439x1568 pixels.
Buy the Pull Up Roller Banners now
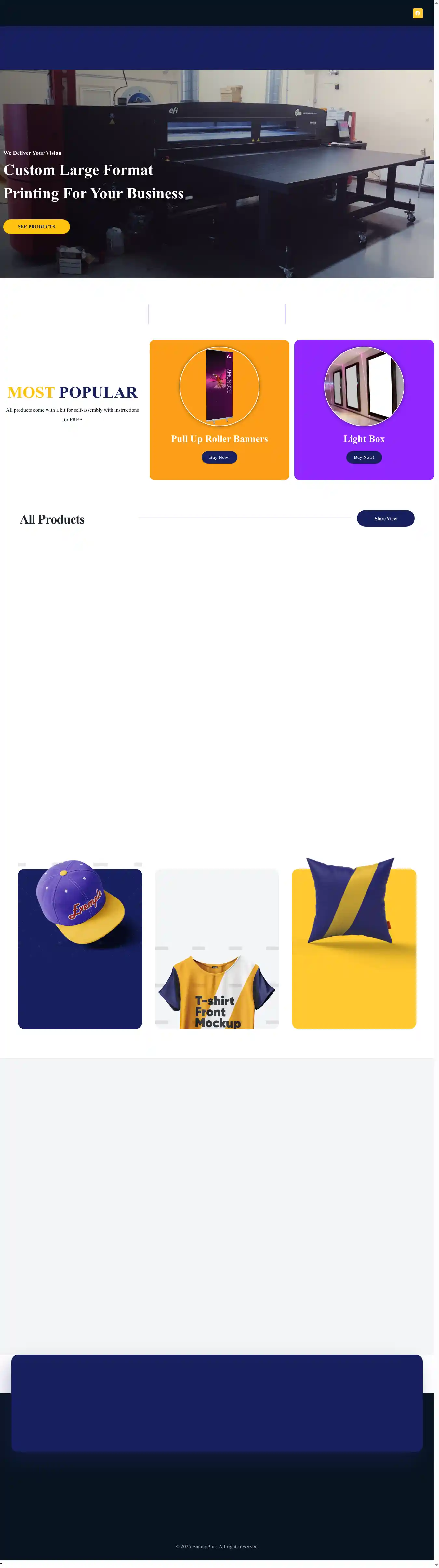[x=219, y=457]
